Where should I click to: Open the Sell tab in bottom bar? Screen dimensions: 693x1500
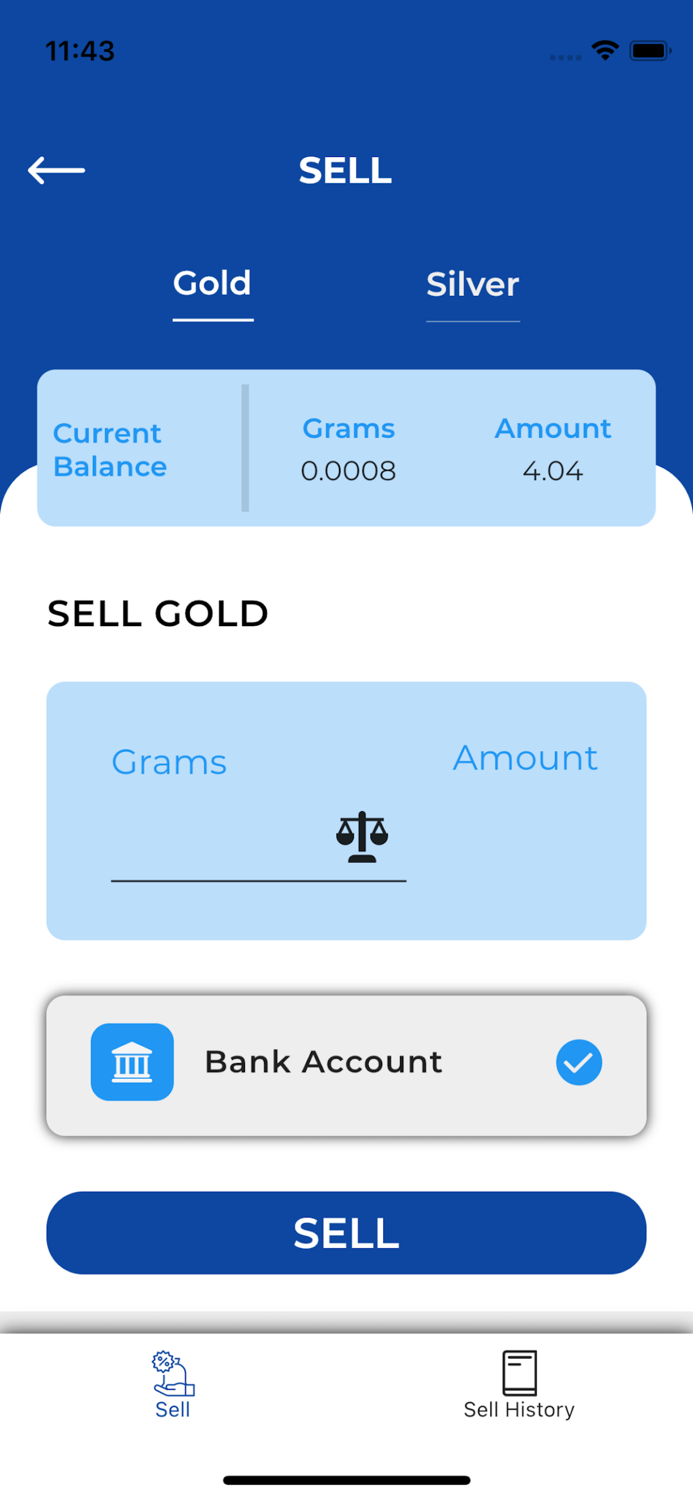click(x=173, y=1385)
